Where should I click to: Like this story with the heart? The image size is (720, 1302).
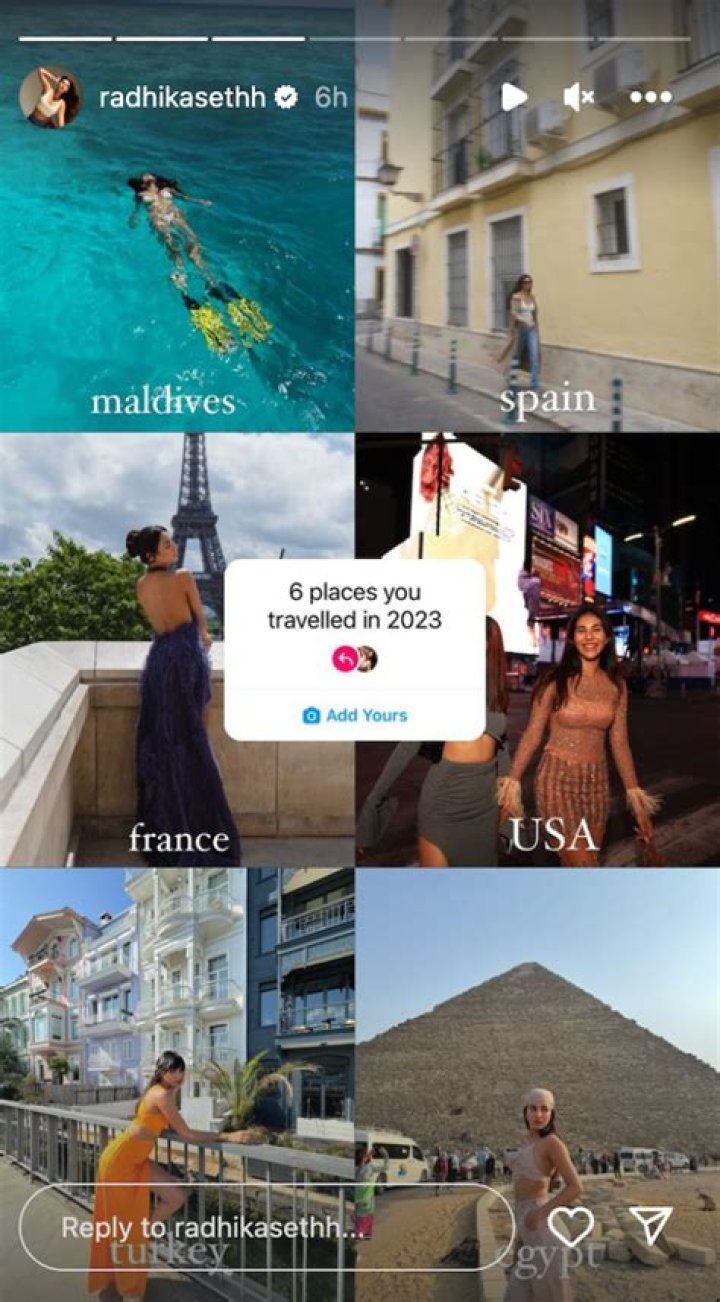(571, 1227)
